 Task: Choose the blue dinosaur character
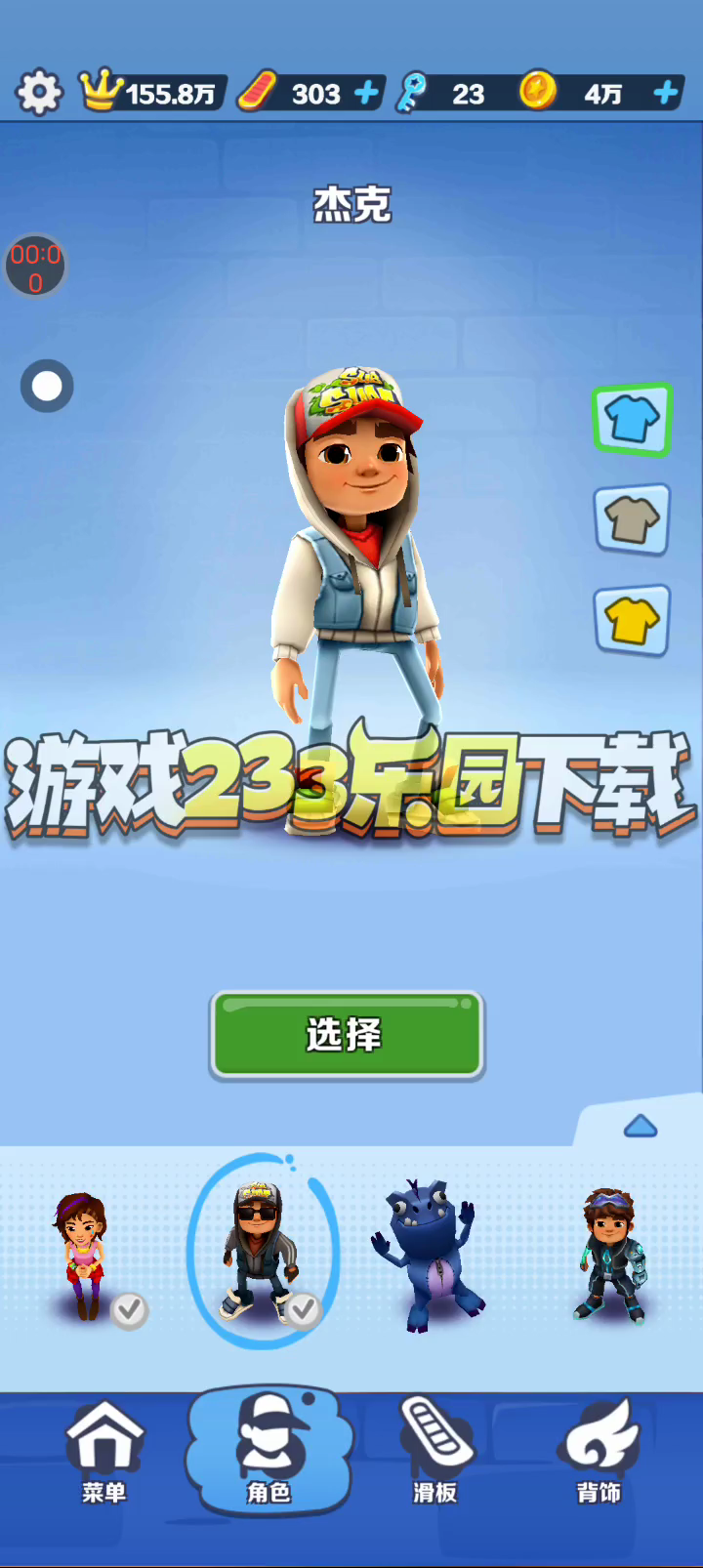click(427, 1255)
